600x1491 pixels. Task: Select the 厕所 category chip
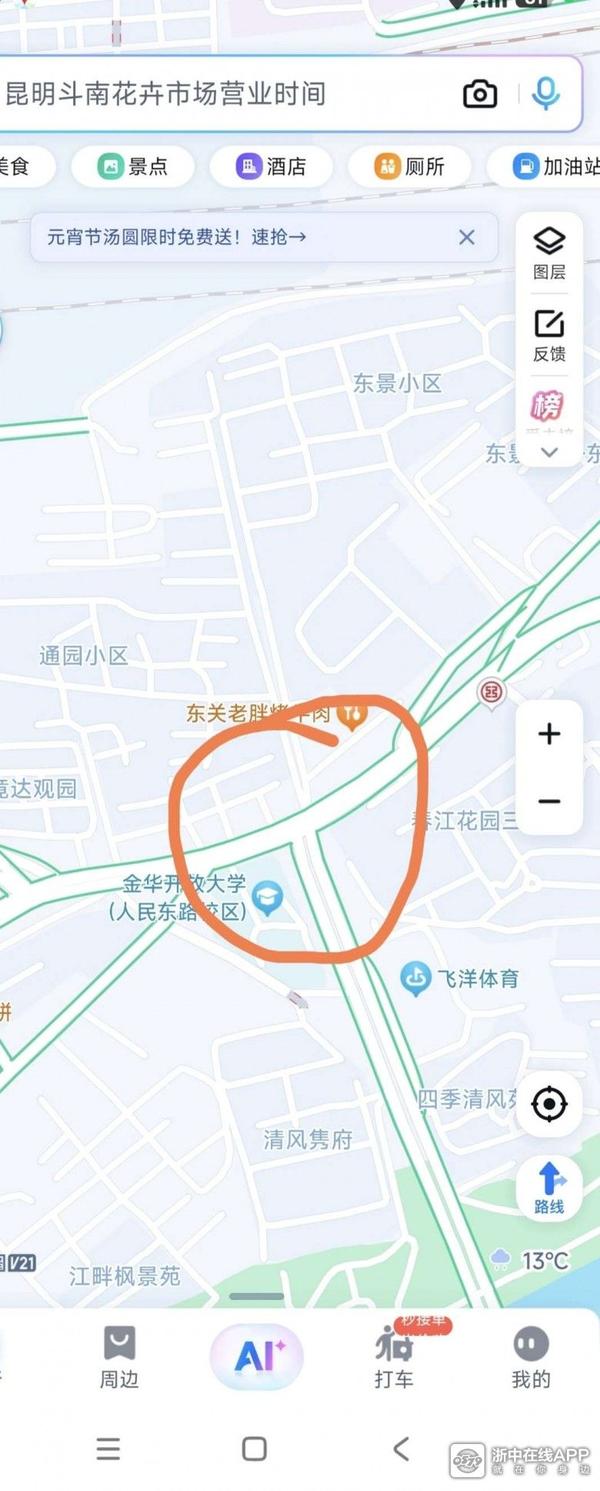[x=409, y=167]
